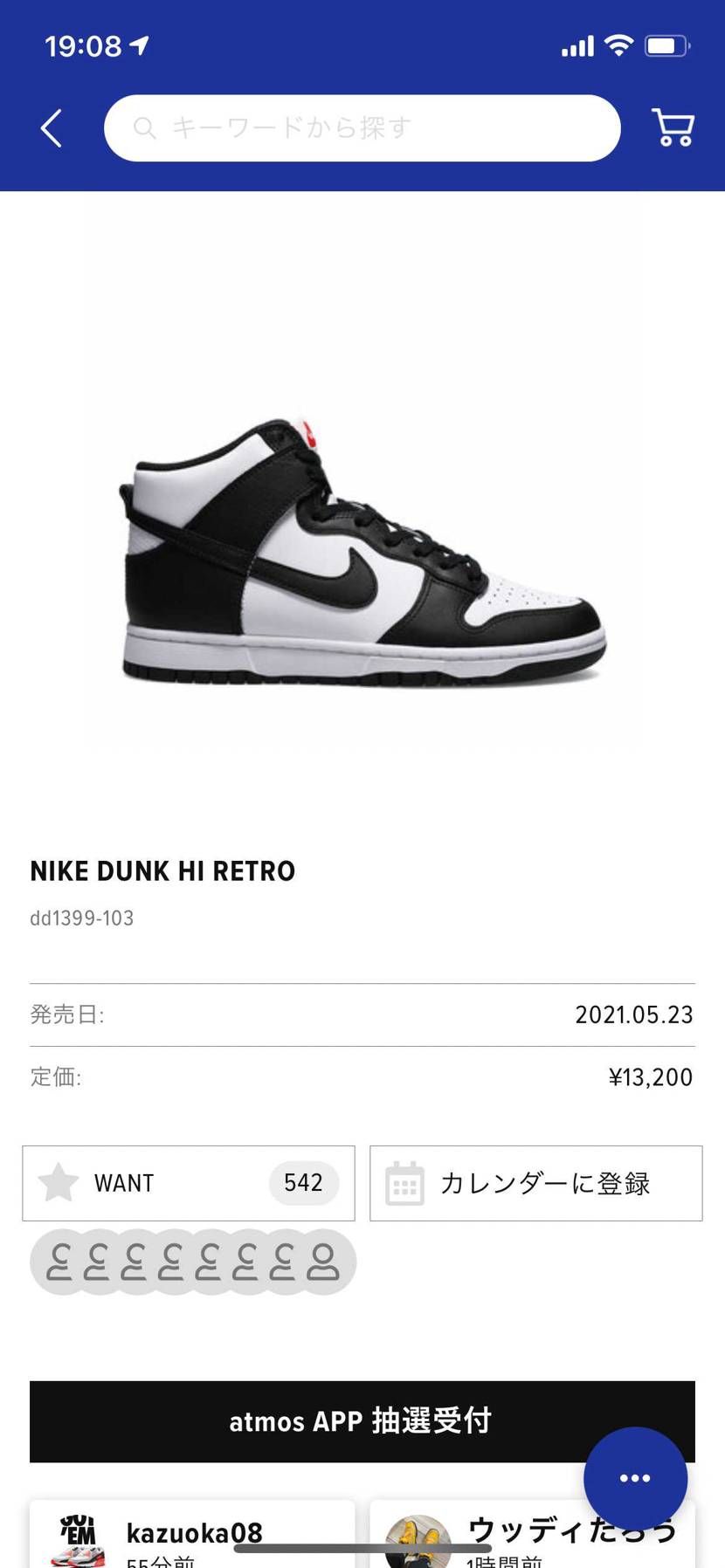This screenshot has height=1568, width=725.
Task: Go back to the previous page
Action: tap(52, 128)
